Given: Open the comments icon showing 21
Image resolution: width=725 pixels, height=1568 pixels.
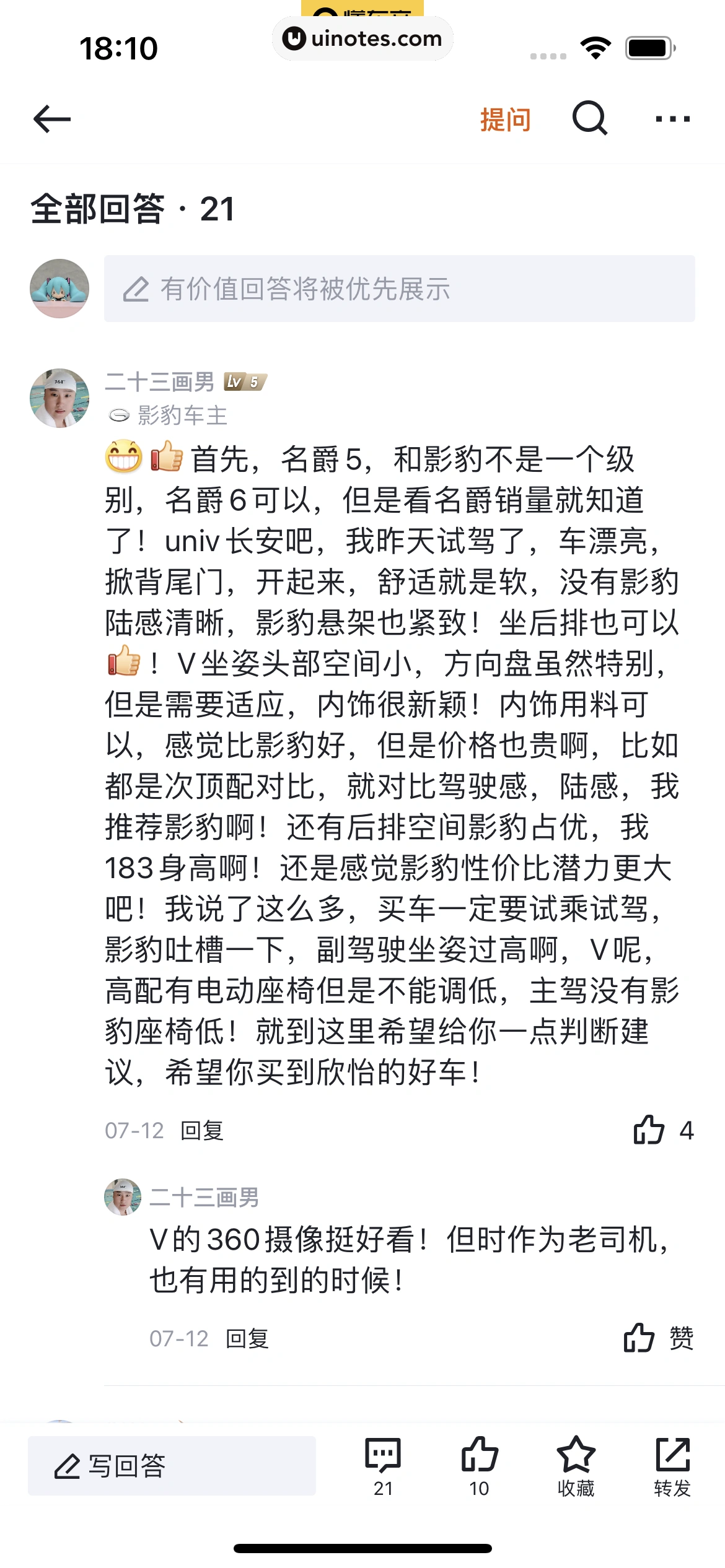Looking at the screenshot, I should point(383,1465).
